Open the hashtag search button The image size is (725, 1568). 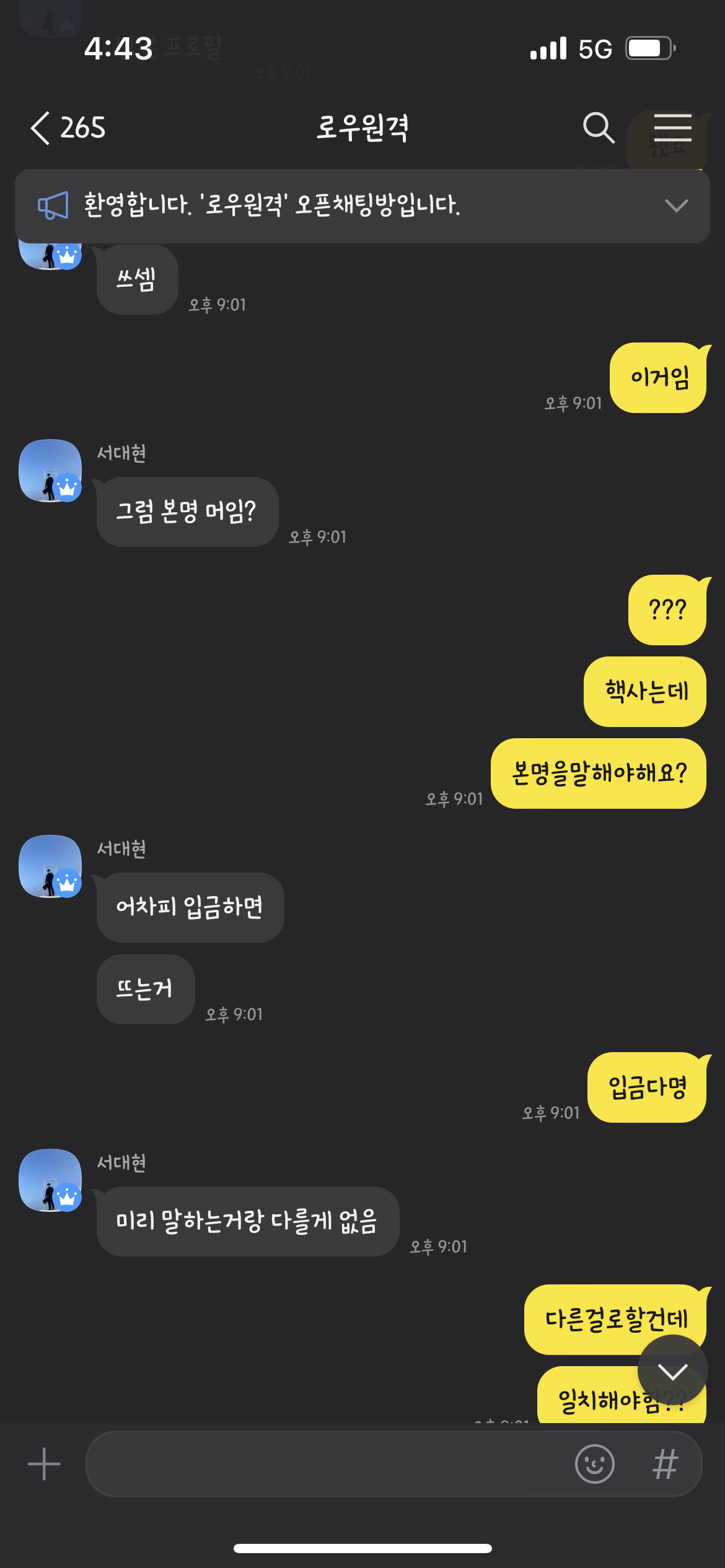tap(666, 1464)
